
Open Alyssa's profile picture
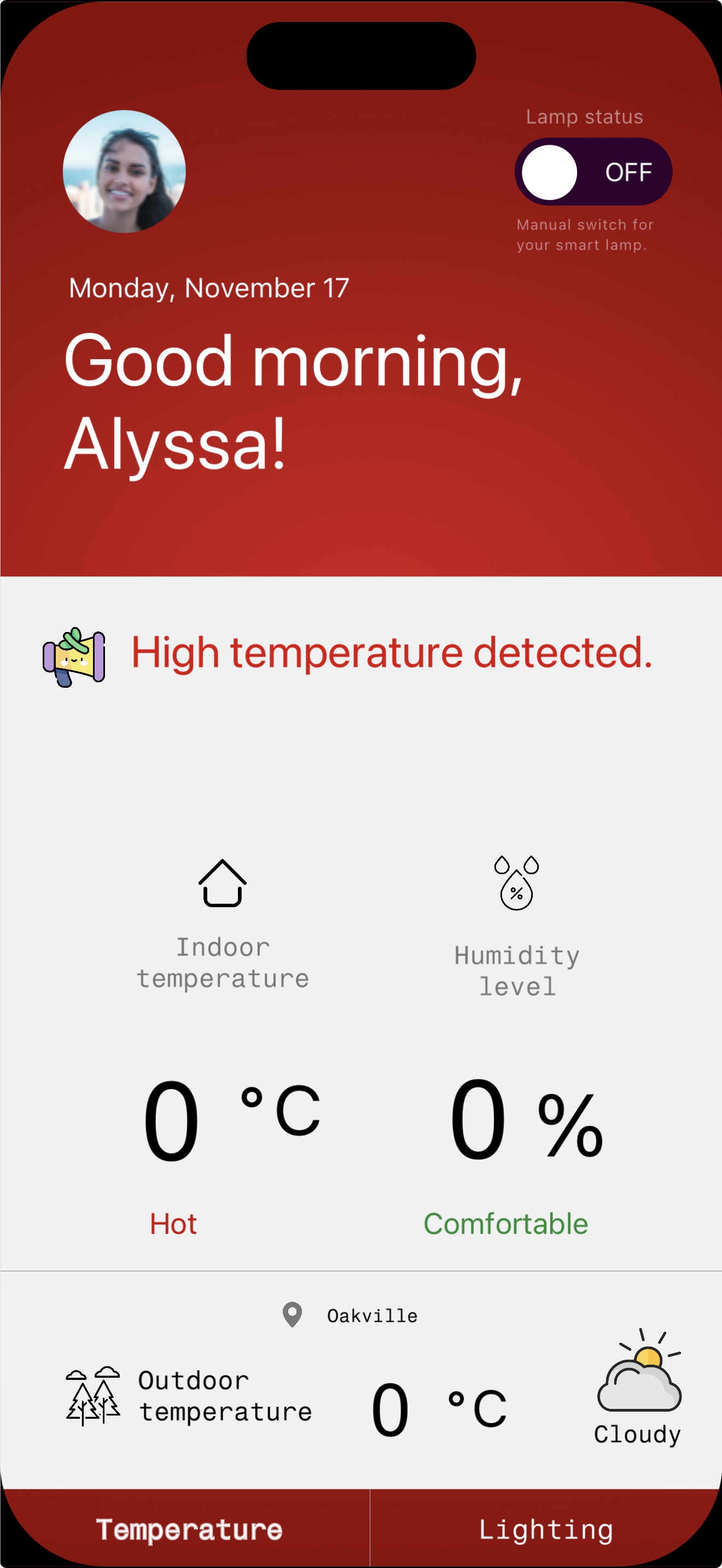click(124, 172)
